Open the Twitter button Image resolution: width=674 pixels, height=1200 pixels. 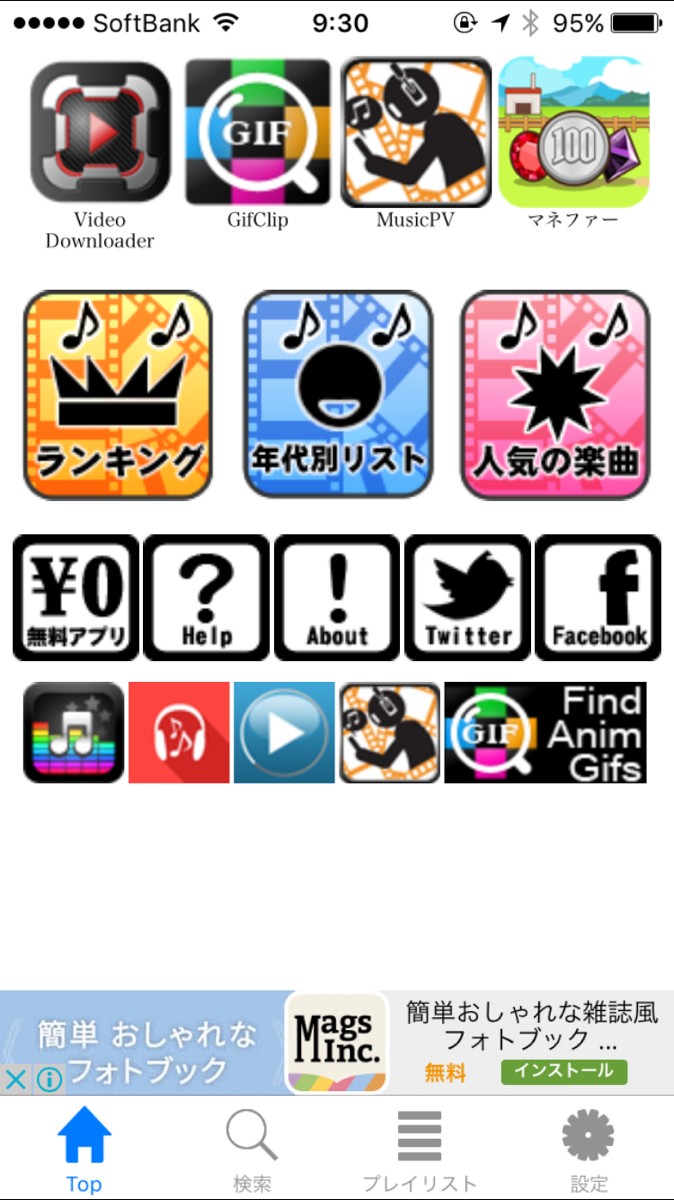coord(468,598)
